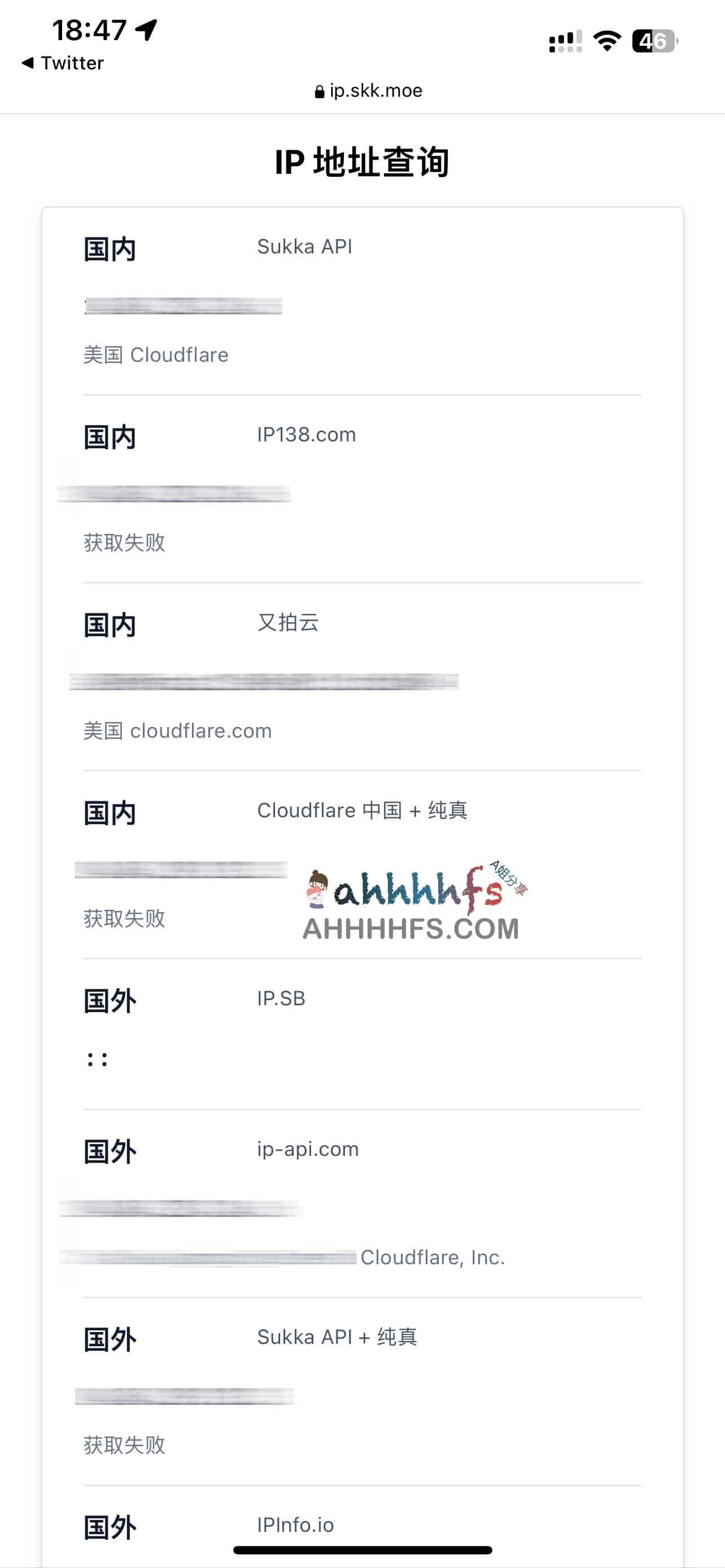Tap the ip.skk.moe address bar
The height and width of the screenshot is (1568, 725).
point(368,91)
